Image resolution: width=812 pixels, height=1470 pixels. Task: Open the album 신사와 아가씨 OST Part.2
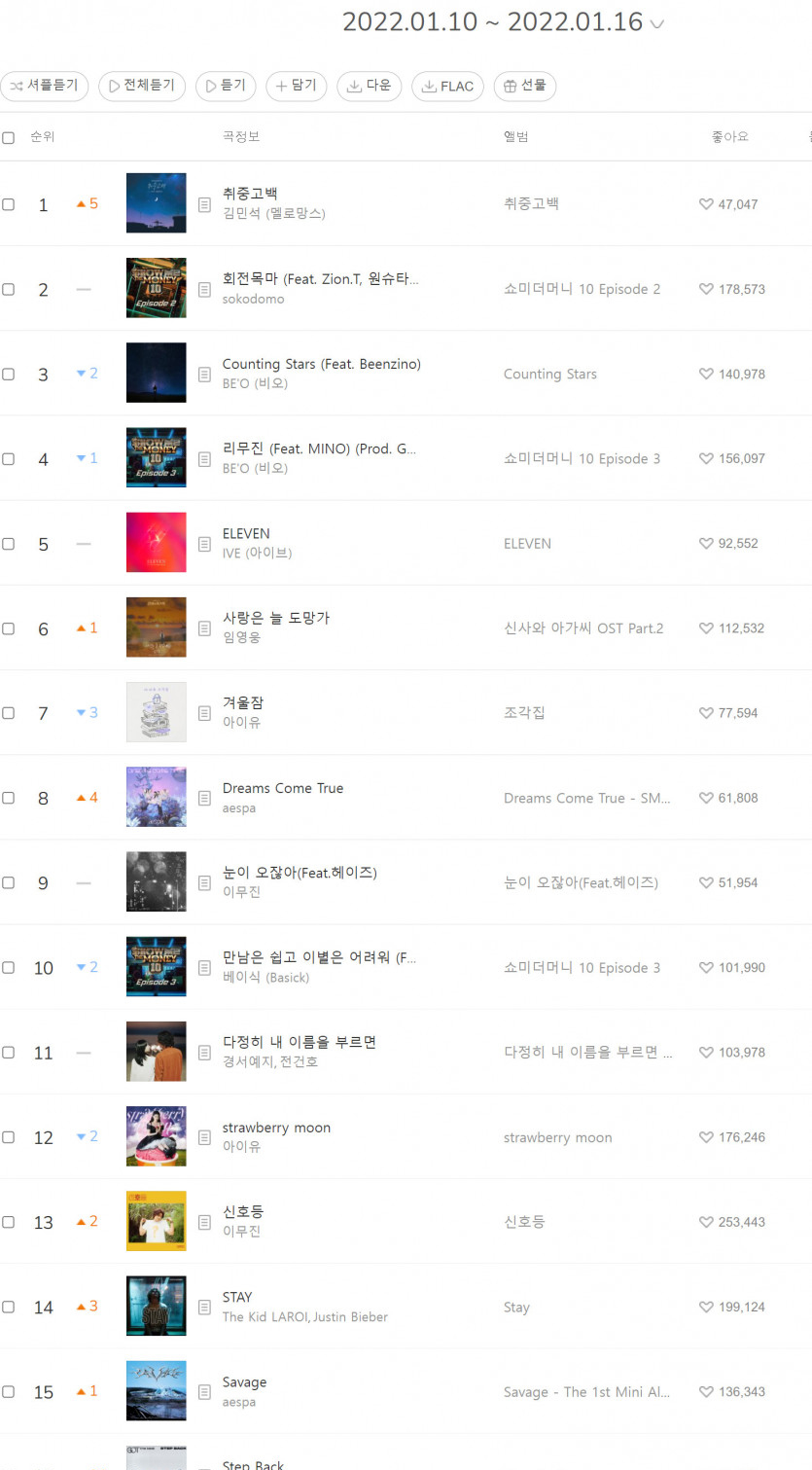583,628
